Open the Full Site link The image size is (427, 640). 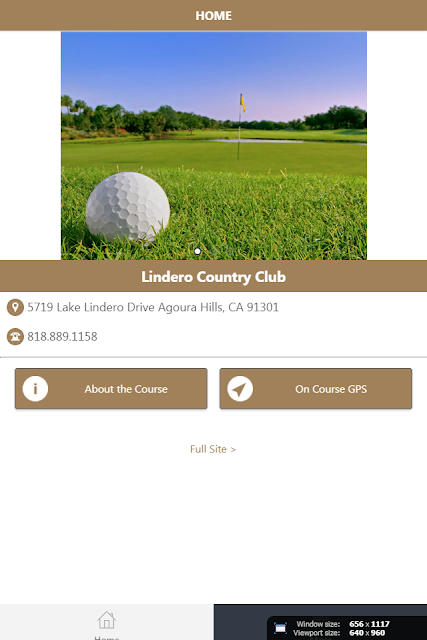coord(213,449)
